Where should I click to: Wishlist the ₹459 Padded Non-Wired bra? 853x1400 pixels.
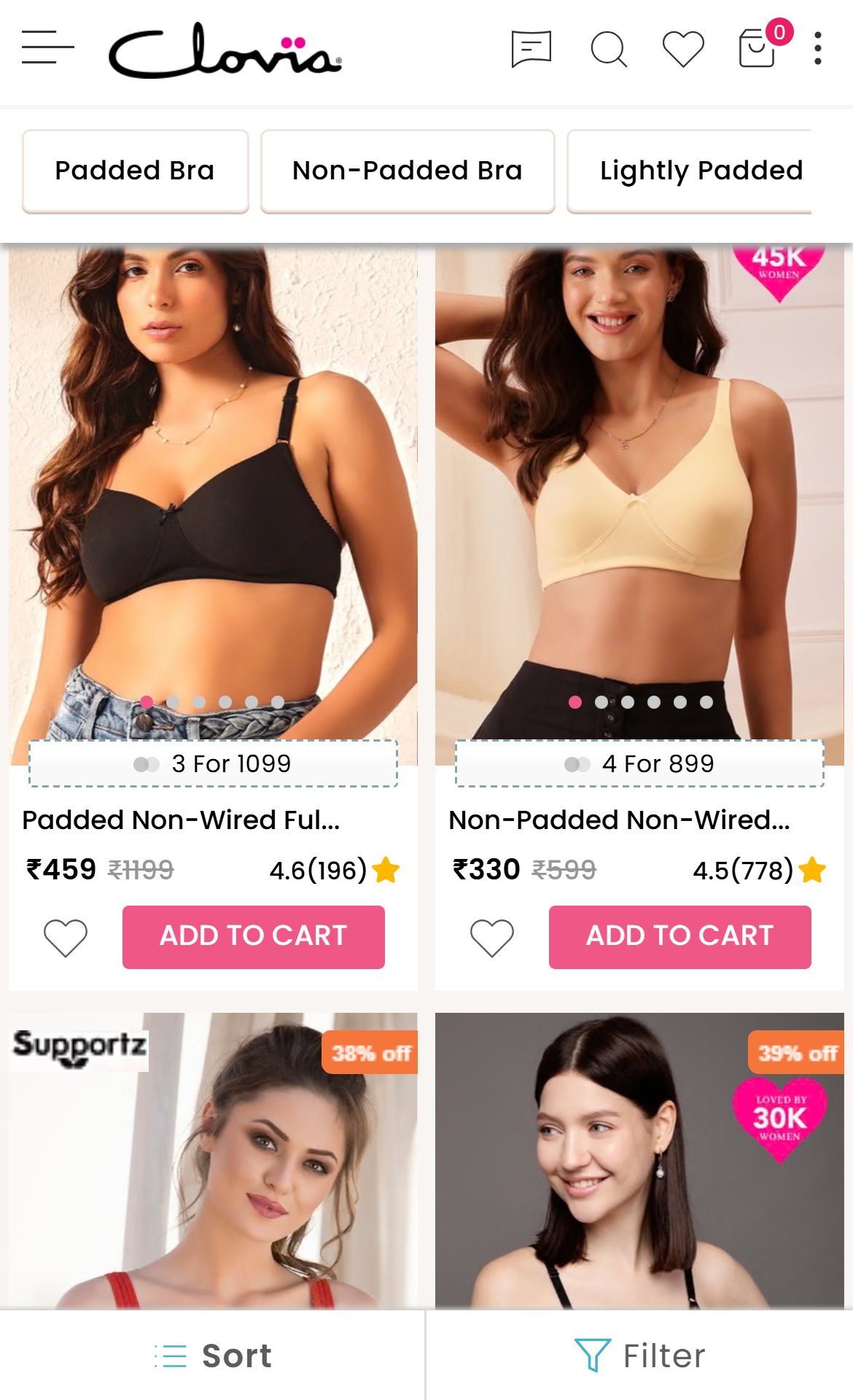tap(66, 937)
